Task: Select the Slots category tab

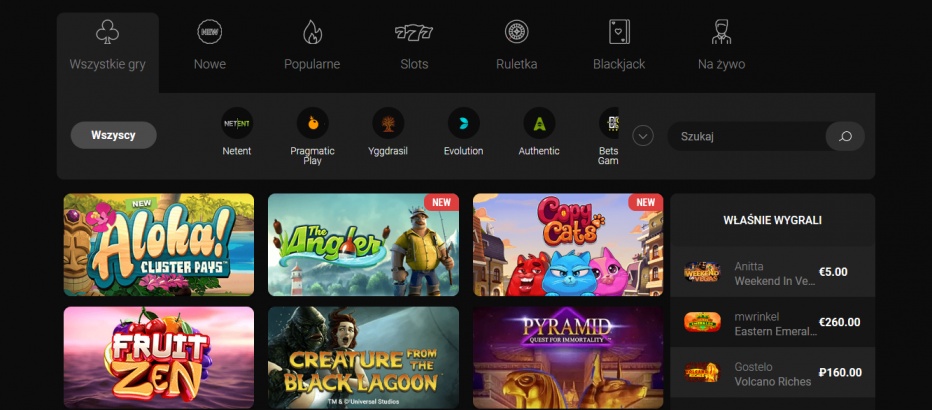Action: tap(414, 46)
